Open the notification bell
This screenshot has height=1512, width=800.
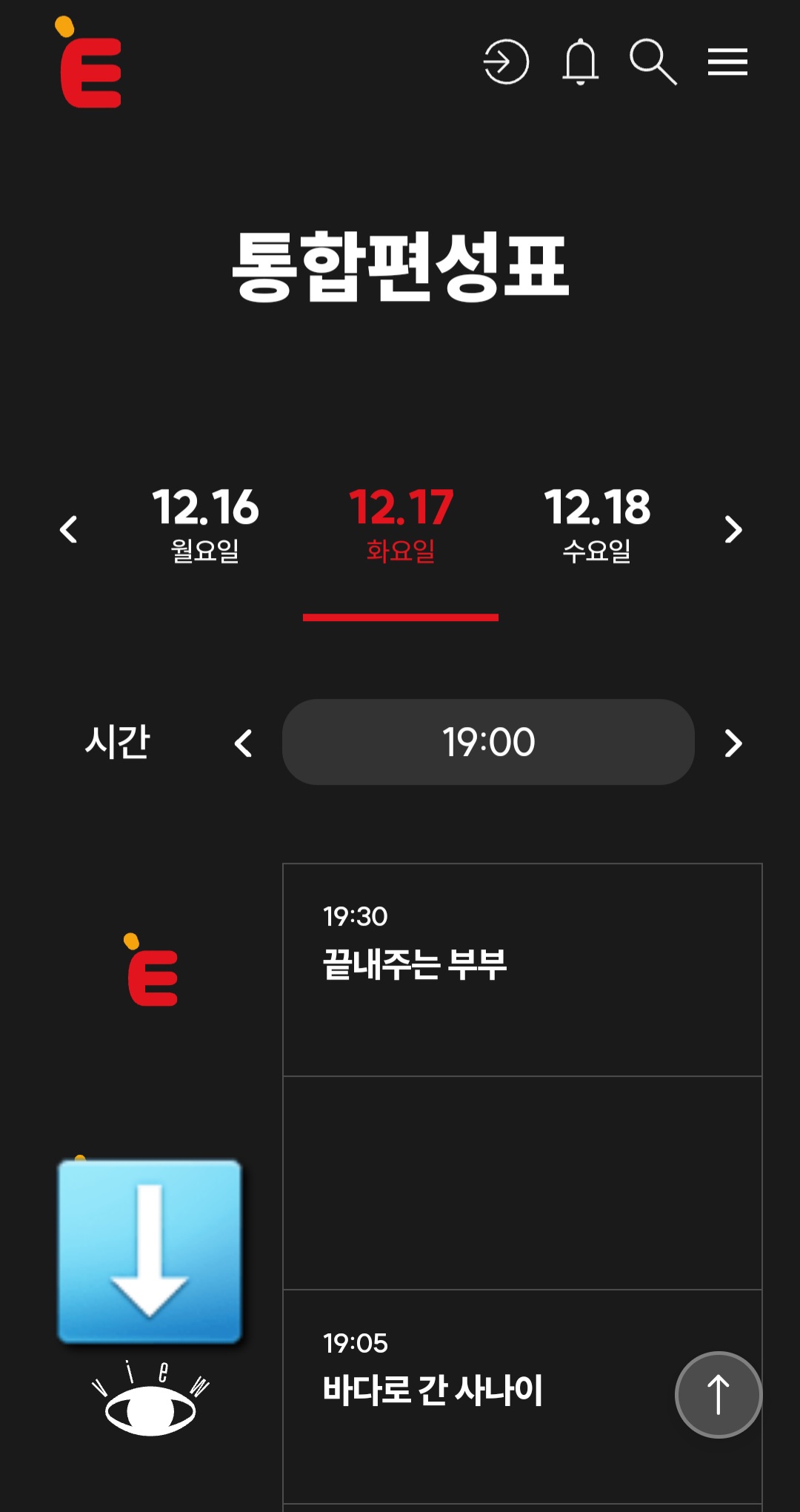point(581,64)
